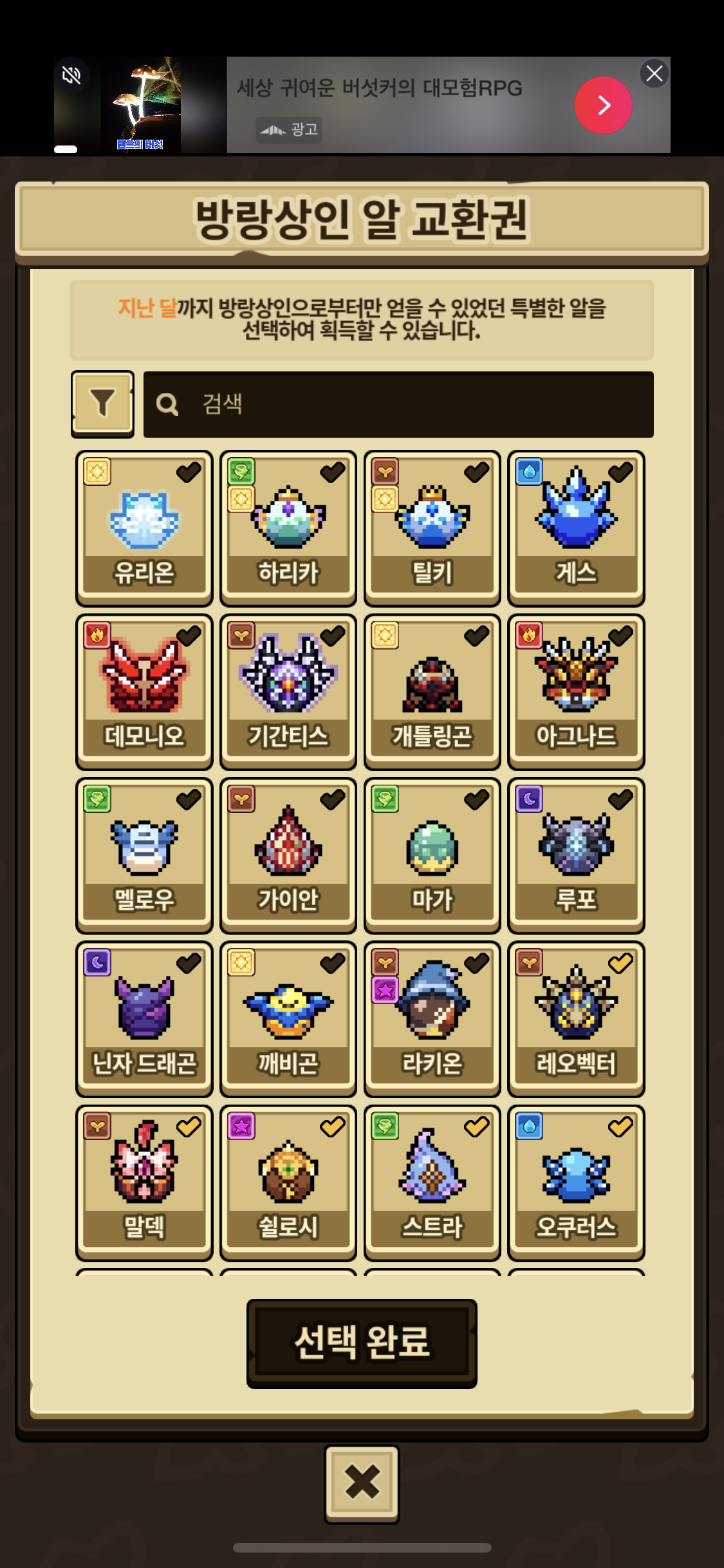This screenshot has width=724, height=1568.
Task: Select the 오쿠러스 egg card
Action: point(576,1183)
